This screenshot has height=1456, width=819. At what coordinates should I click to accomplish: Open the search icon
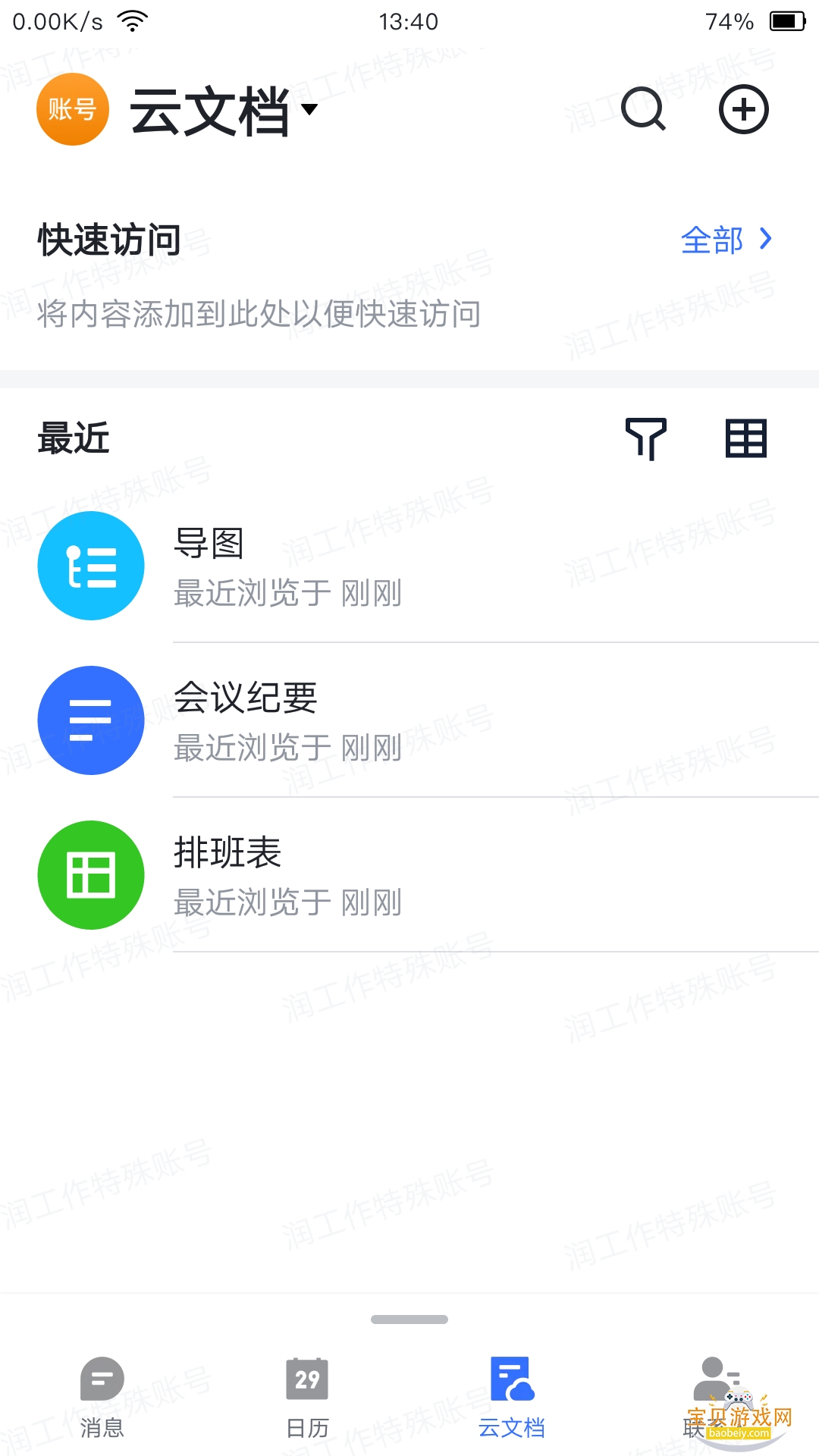click(643, 109)
